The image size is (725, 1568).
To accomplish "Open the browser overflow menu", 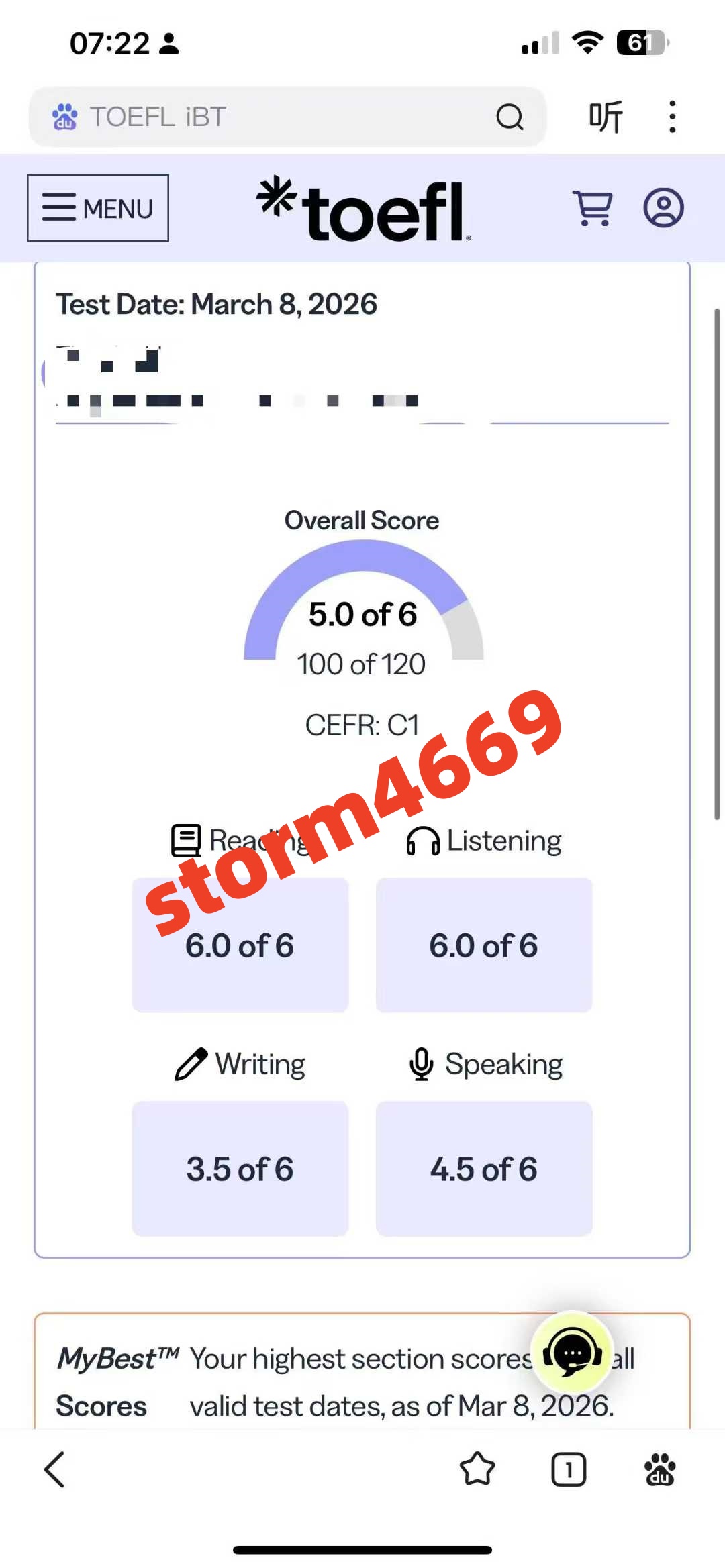I will pos(672,117).
